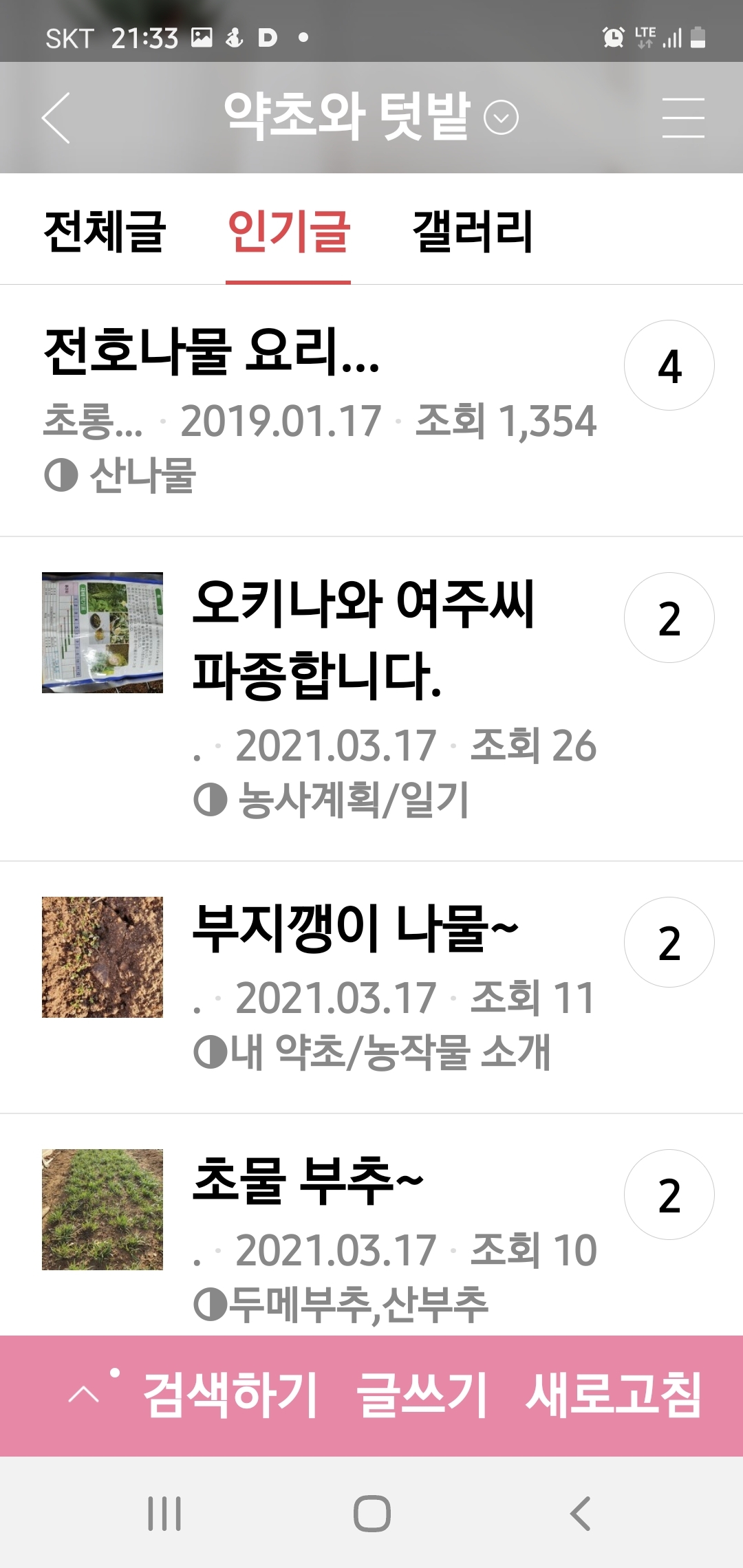View comments on 오키나와 여주씨 post
743x1568 pixels.
coord(669,618)
